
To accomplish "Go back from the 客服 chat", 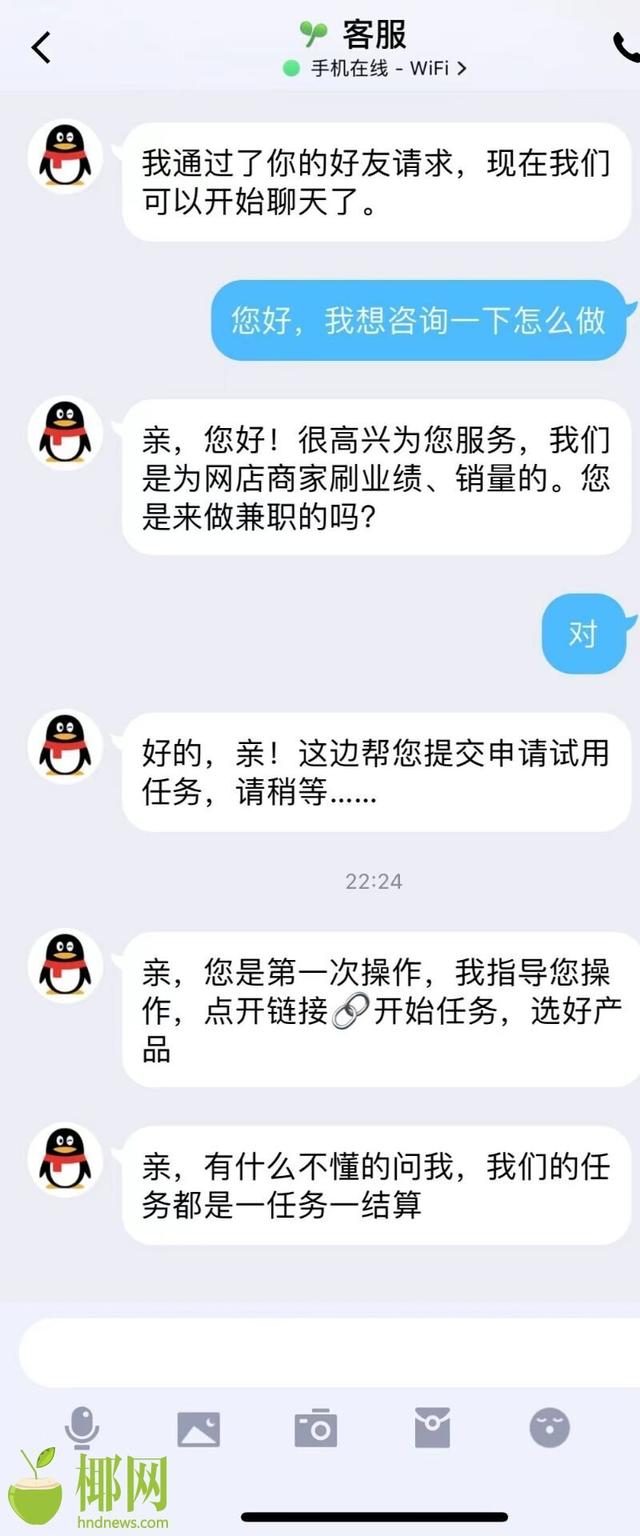I will (41, 47).
